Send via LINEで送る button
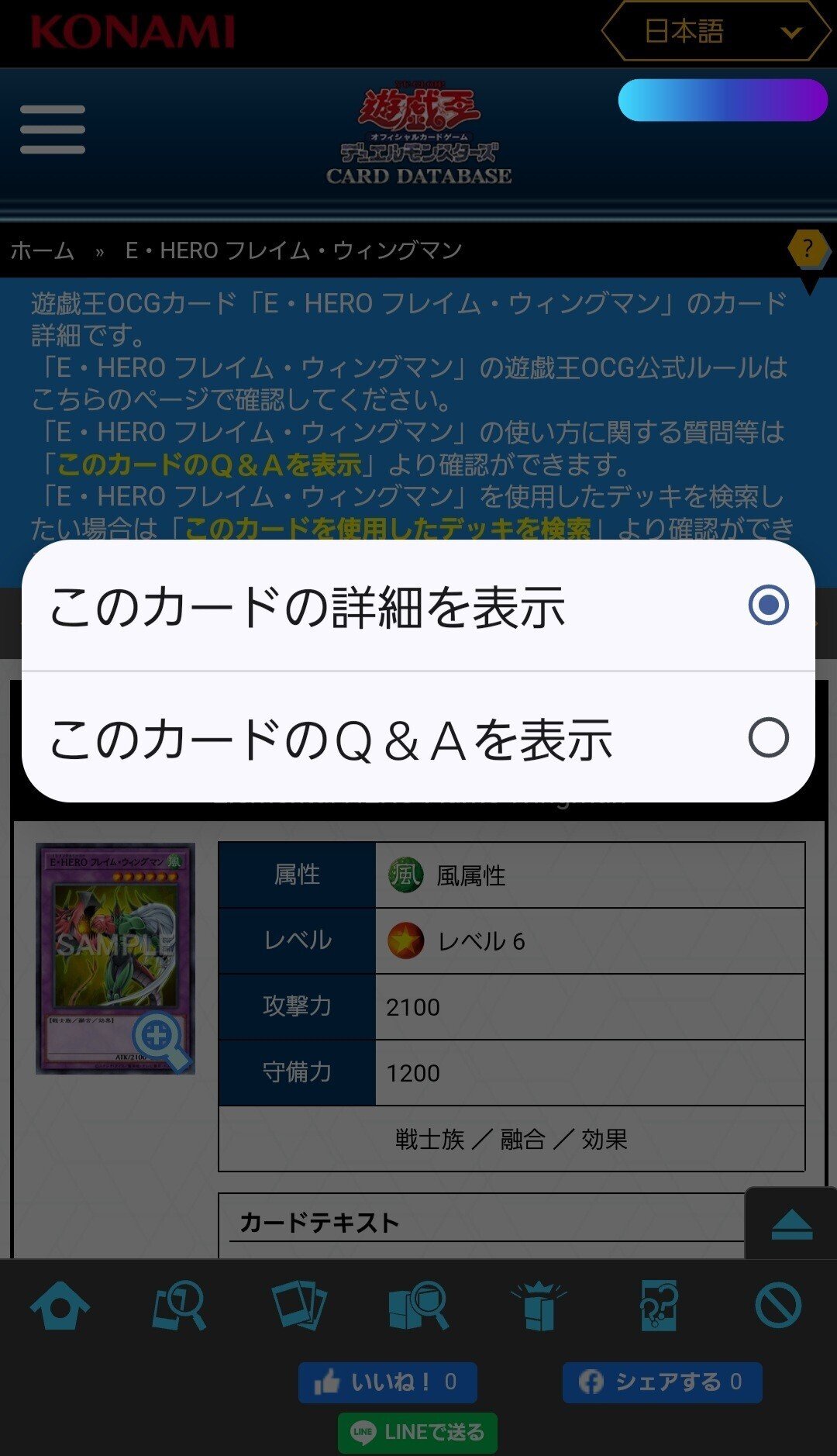The image size is (837, 1456). pos(418,1433)
